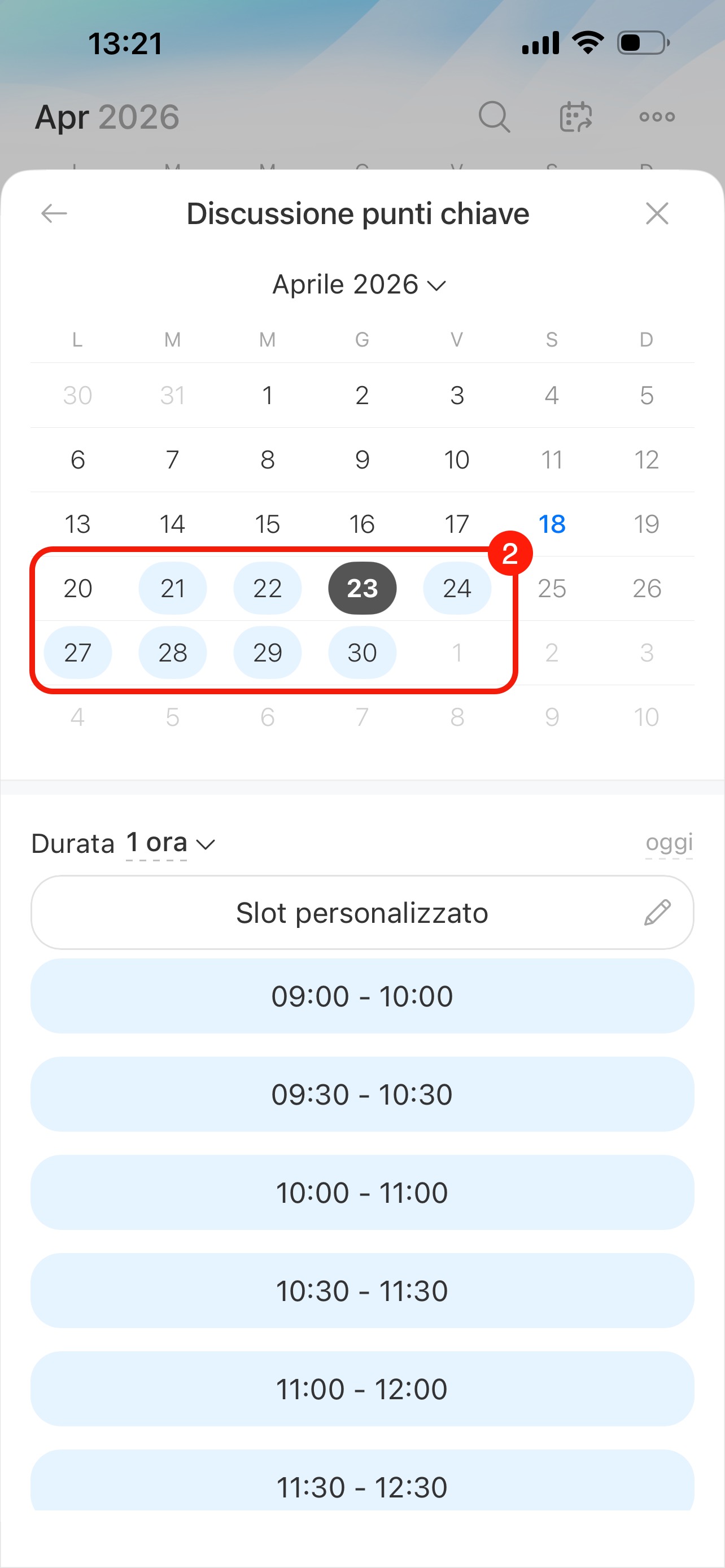The width and height of the screenshot is (725, 1568).
Task: Pick April 30 in the calendar
Action: pyautogui.click(x=362, y=653)
